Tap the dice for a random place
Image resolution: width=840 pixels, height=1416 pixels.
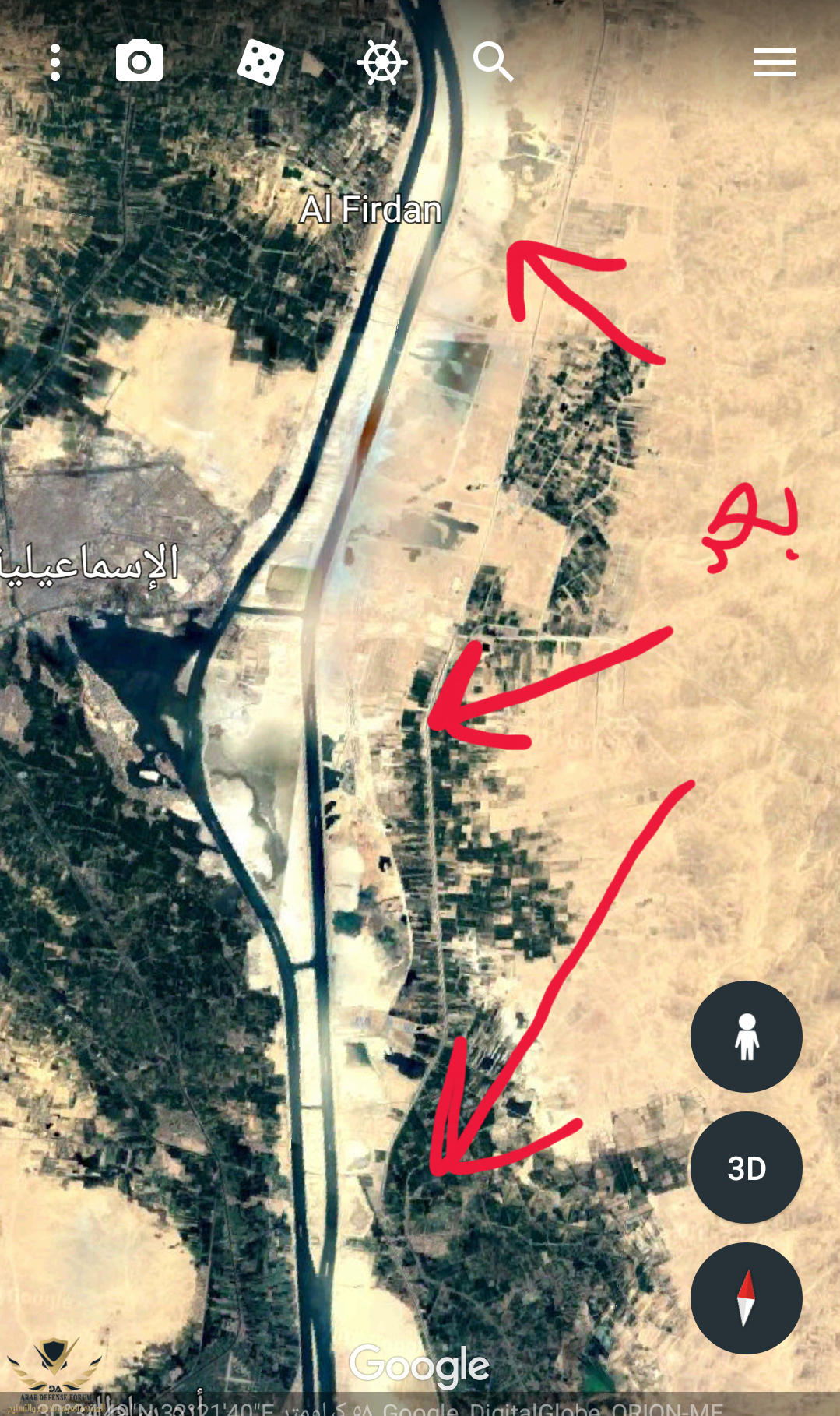pos(260,62)
